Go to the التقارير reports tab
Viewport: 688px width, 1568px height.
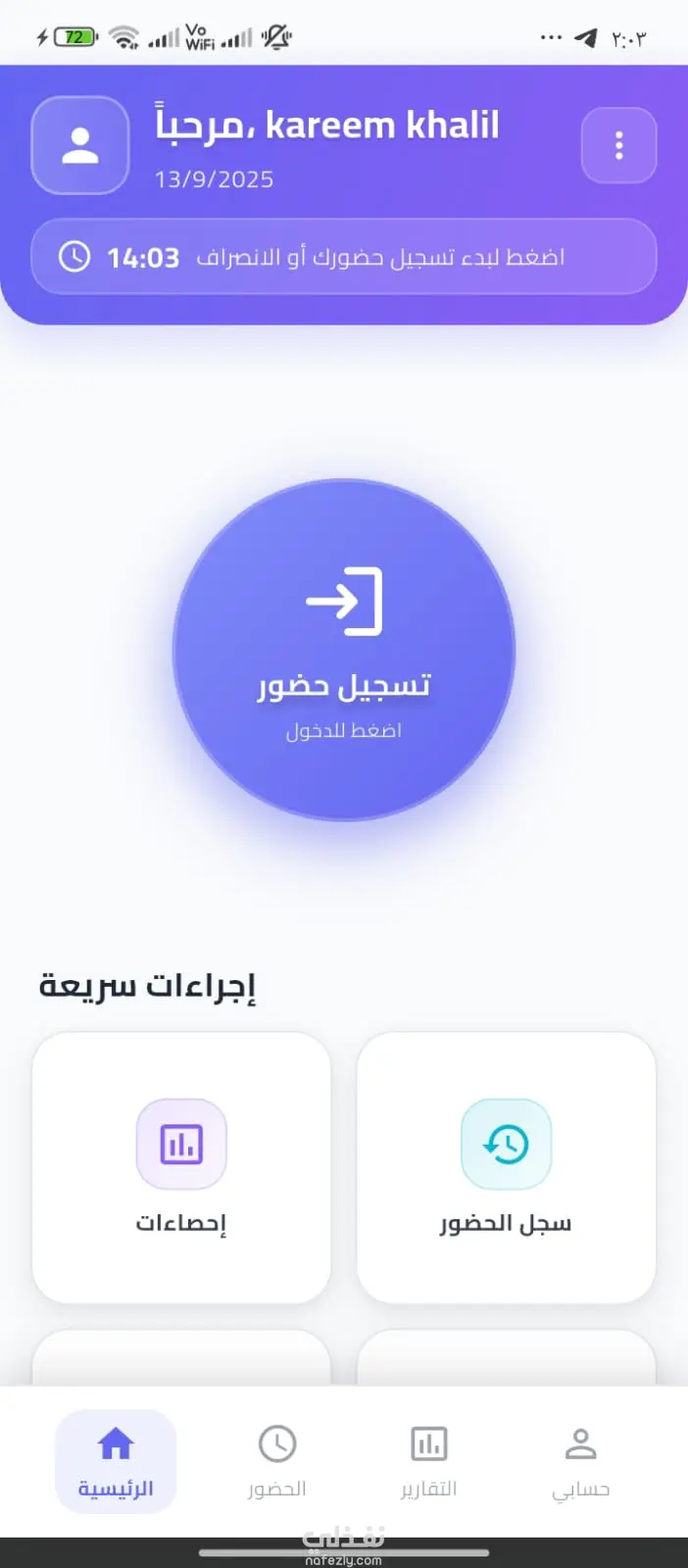(x=429, y=1461)
